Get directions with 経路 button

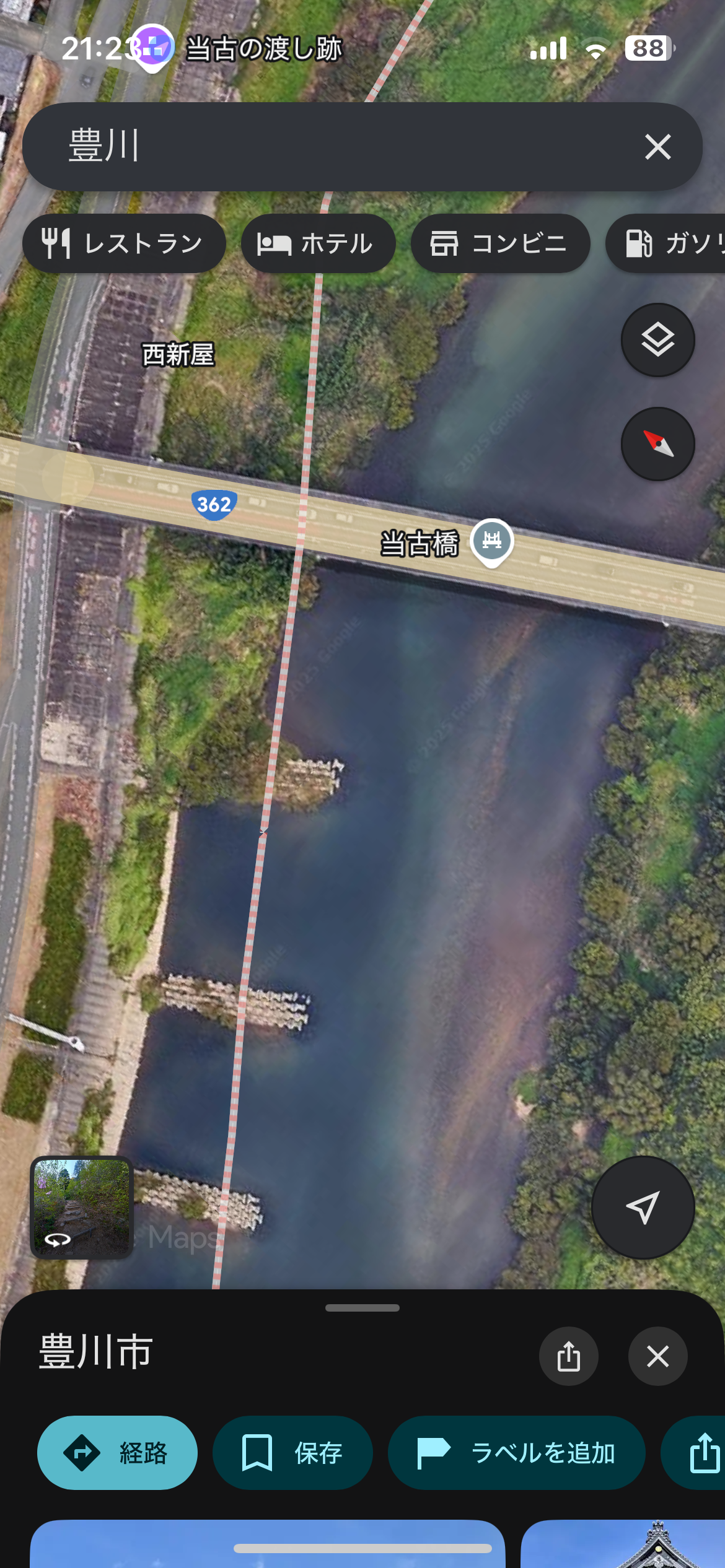(x=117, y=1452)
